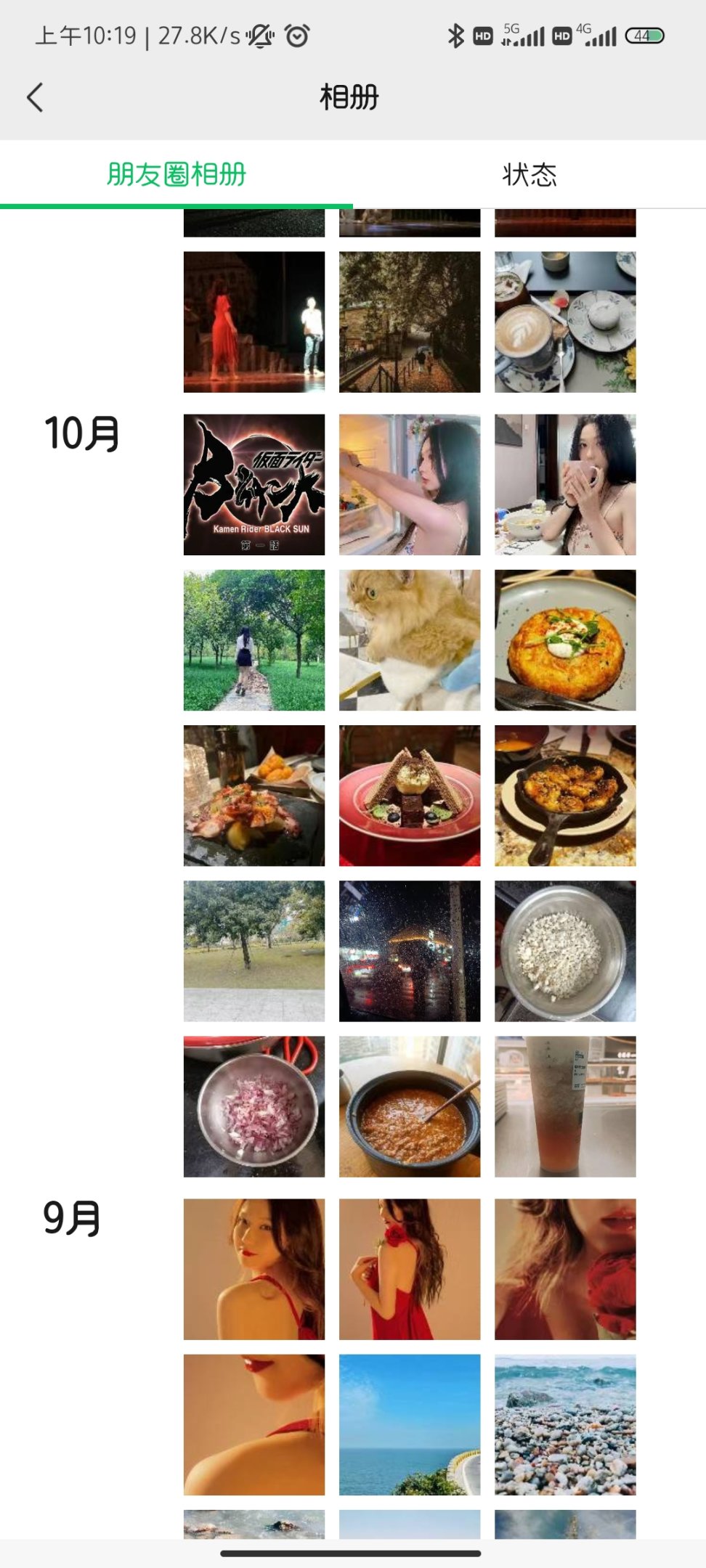Open the chopped red onion bowl photo
The image size is (706, 1568).
pyautogui.click(x=254, y=1106)
